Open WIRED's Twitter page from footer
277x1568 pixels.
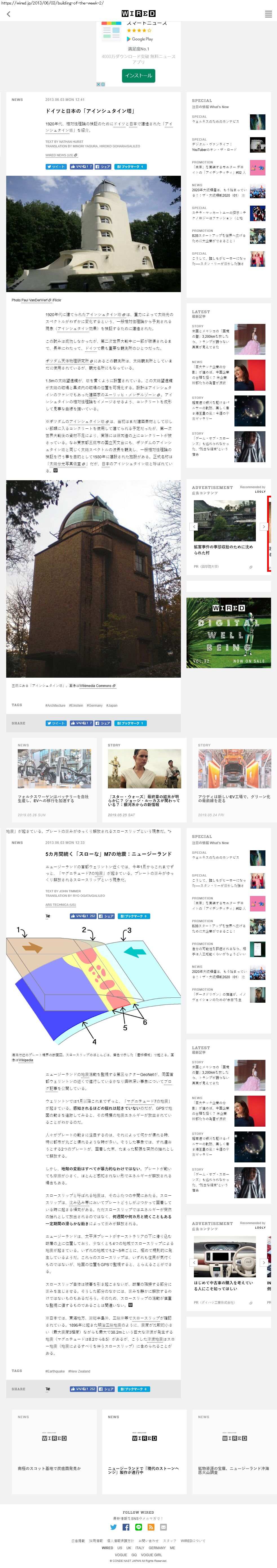[113, 1527]
